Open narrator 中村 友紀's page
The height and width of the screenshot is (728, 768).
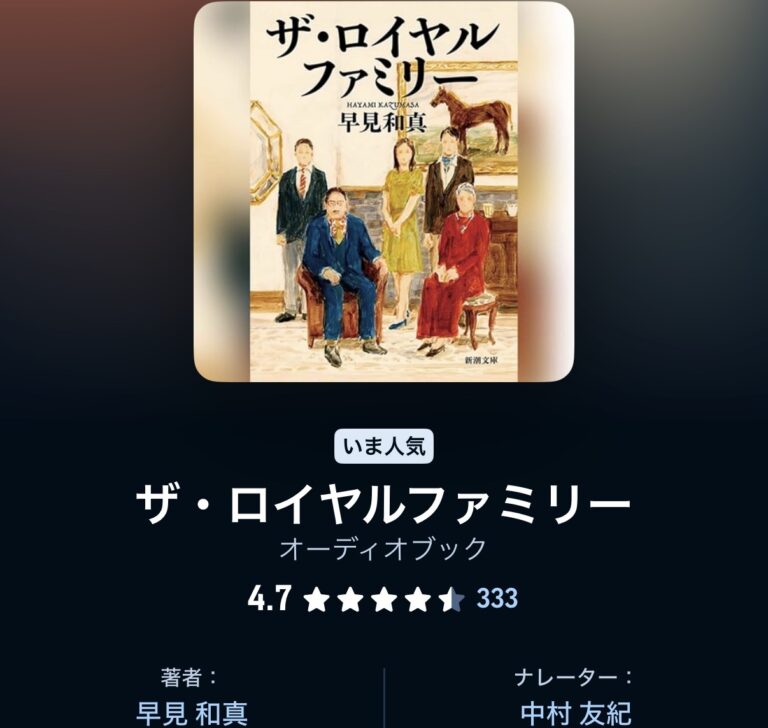click(x=575, y=713)
